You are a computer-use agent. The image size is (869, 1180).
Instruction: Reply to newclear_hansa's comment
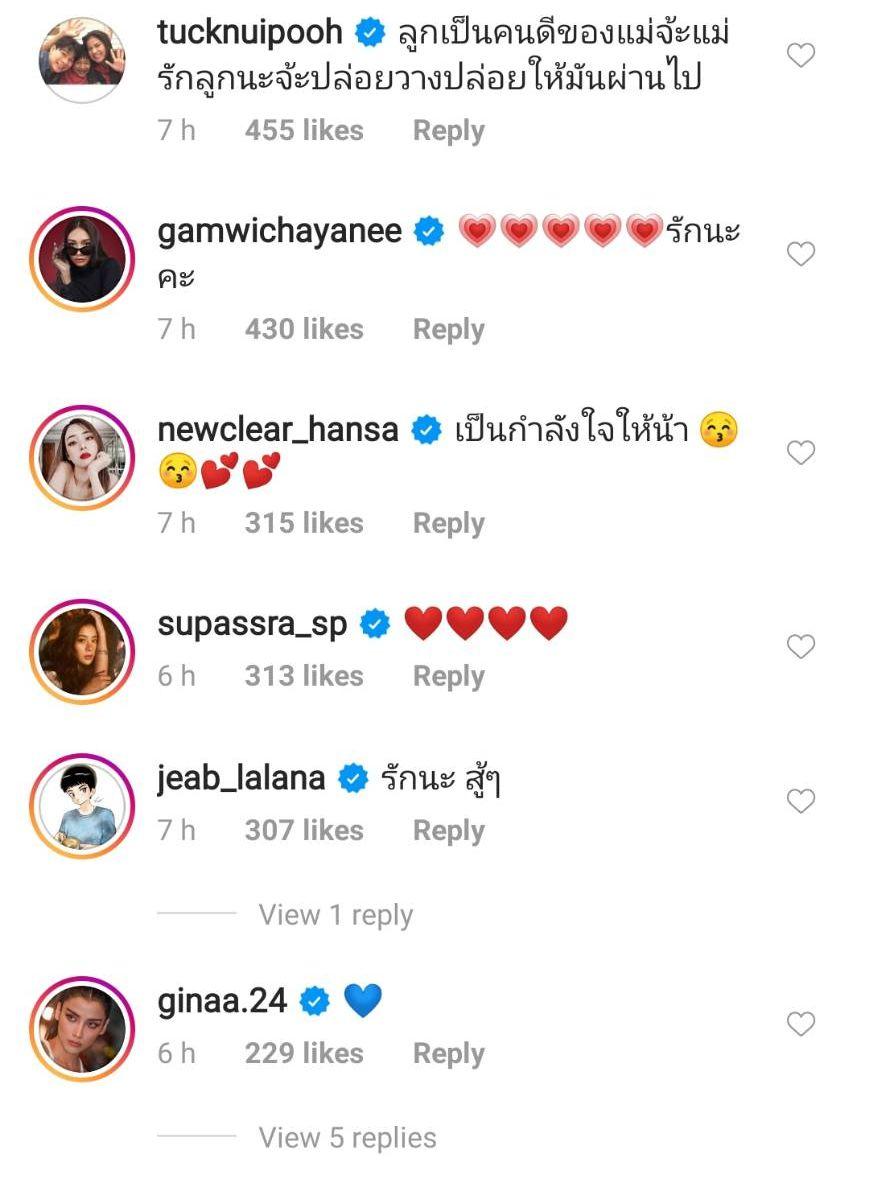[x=448, y=523]
